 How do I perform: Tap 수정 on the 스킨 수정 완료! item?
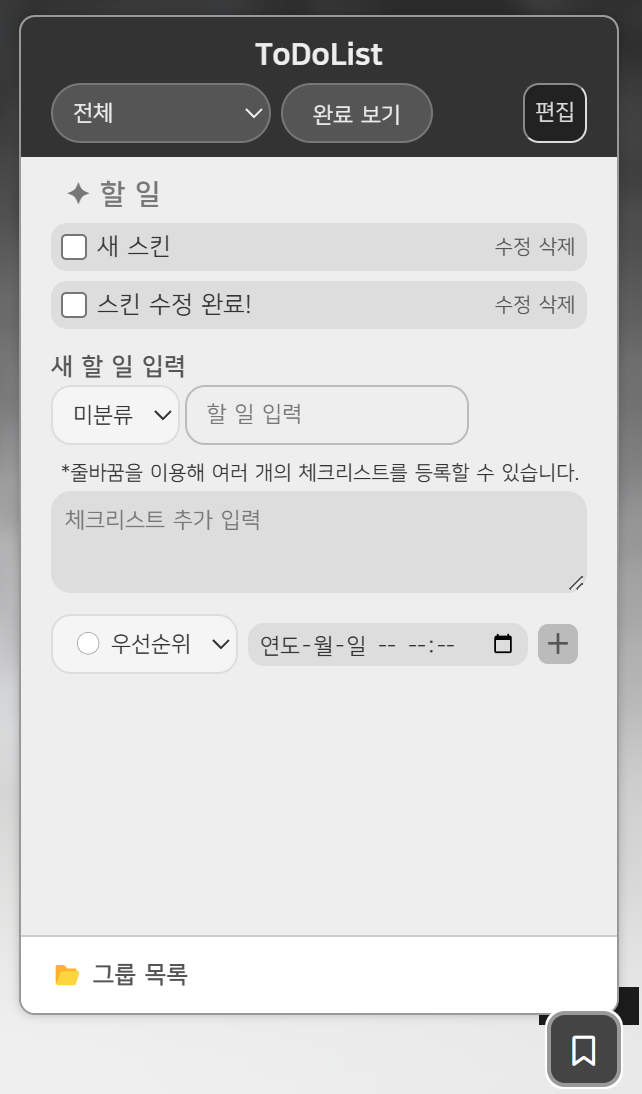pos(513,305)
